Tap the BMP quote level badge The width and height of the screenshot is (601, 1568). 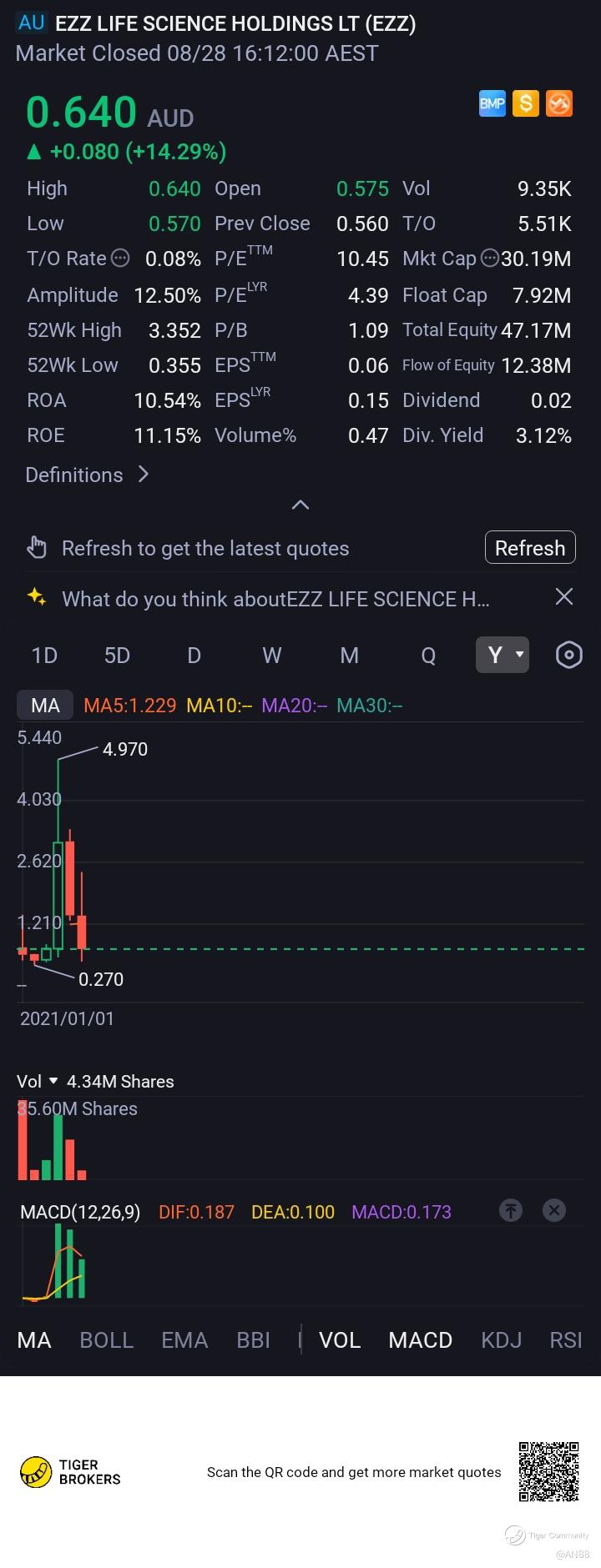pyautogui.click(x=492, y=103)
